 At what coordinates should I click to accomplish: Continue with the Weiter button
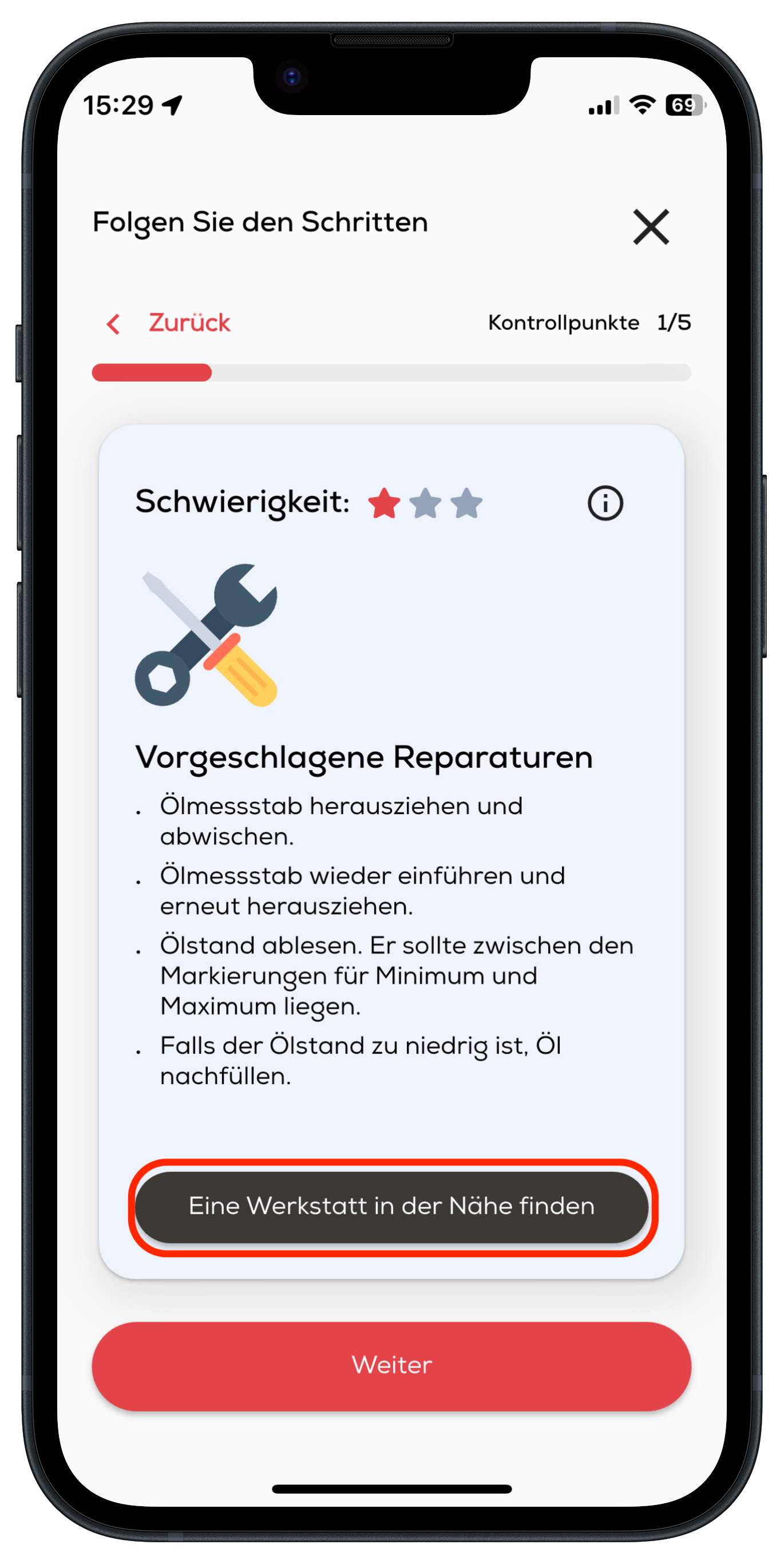pos(392,1365)
